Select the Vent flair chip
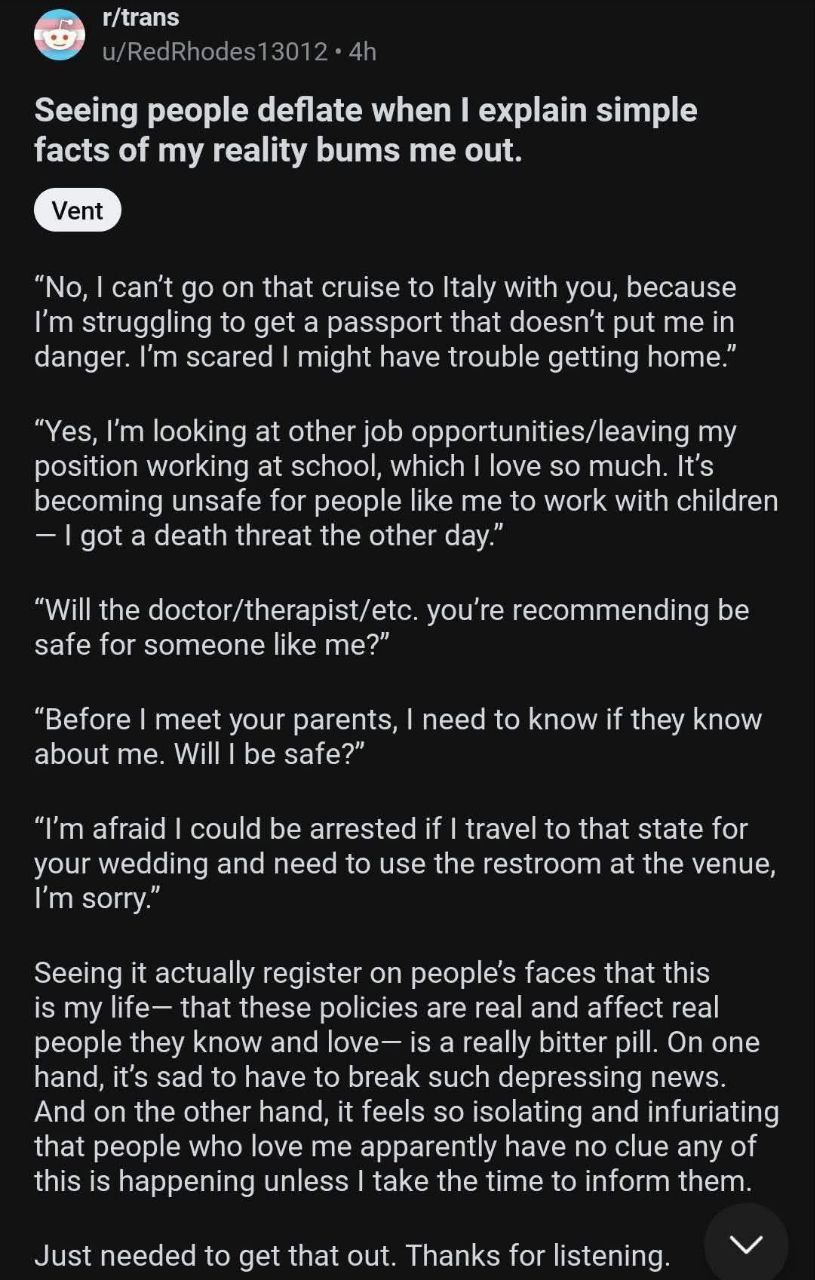The height and width of the screenshot is (1280, 815). [x=77, y=211]
